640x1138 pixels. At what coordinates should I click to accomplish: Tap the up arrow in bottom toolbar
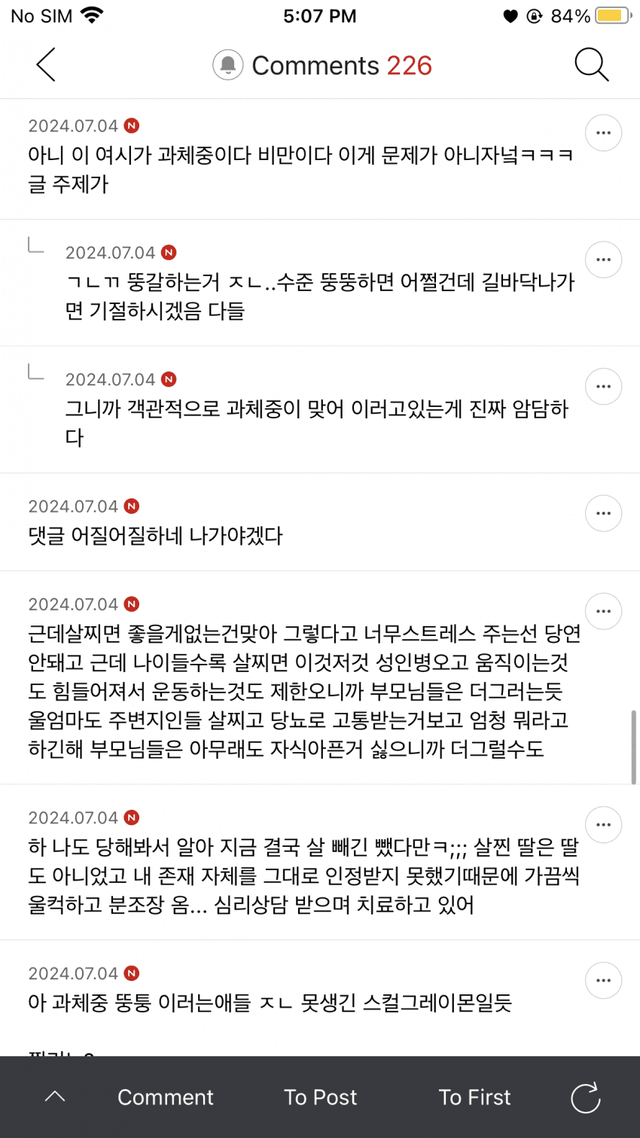pyautogui.click(x=56, y=1097)
